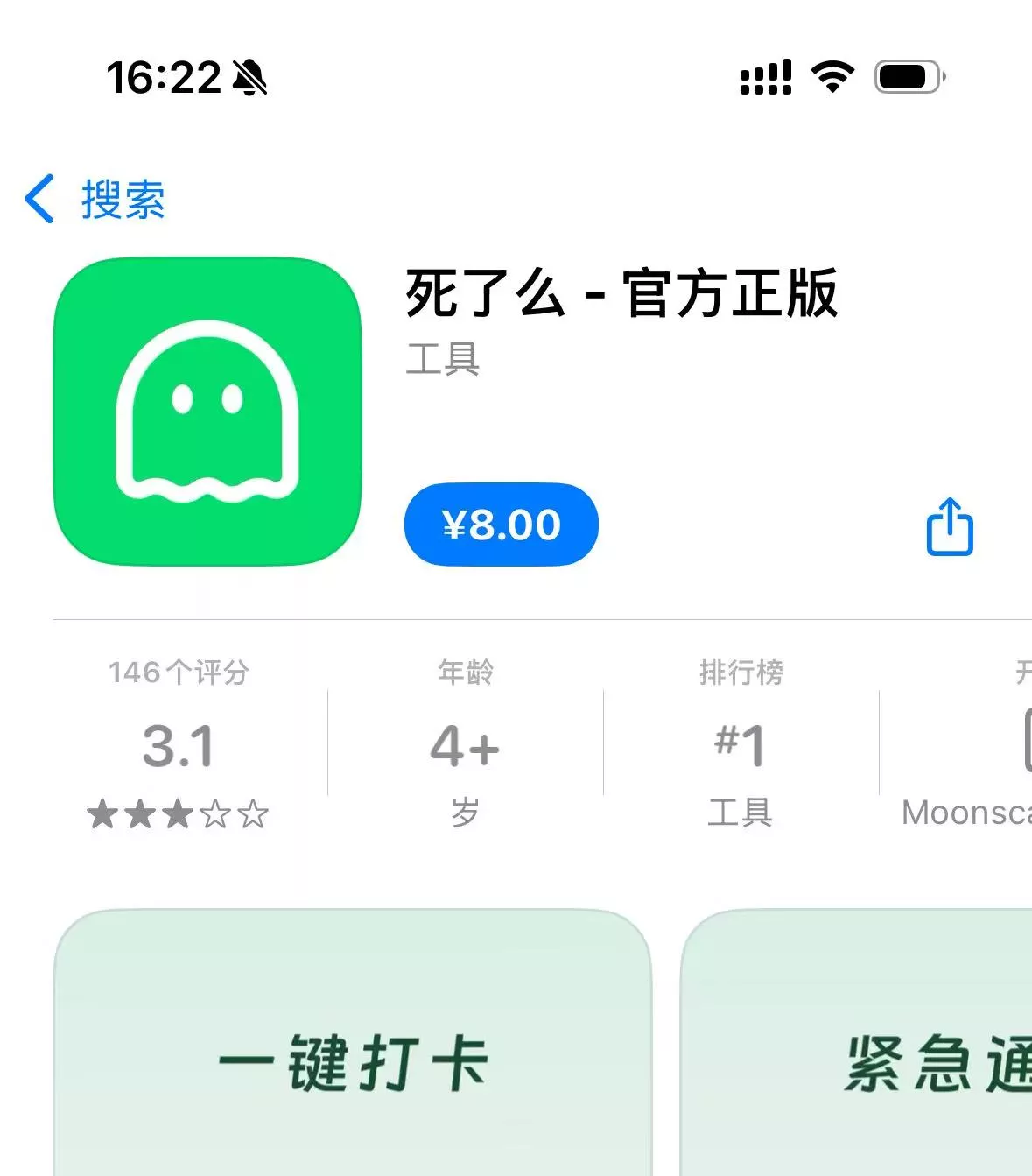This screenshot has width=1032, height=1176.
Task: Tap the cellular signal bars icon
Action: pyautogui.click(x=765, y=78)
